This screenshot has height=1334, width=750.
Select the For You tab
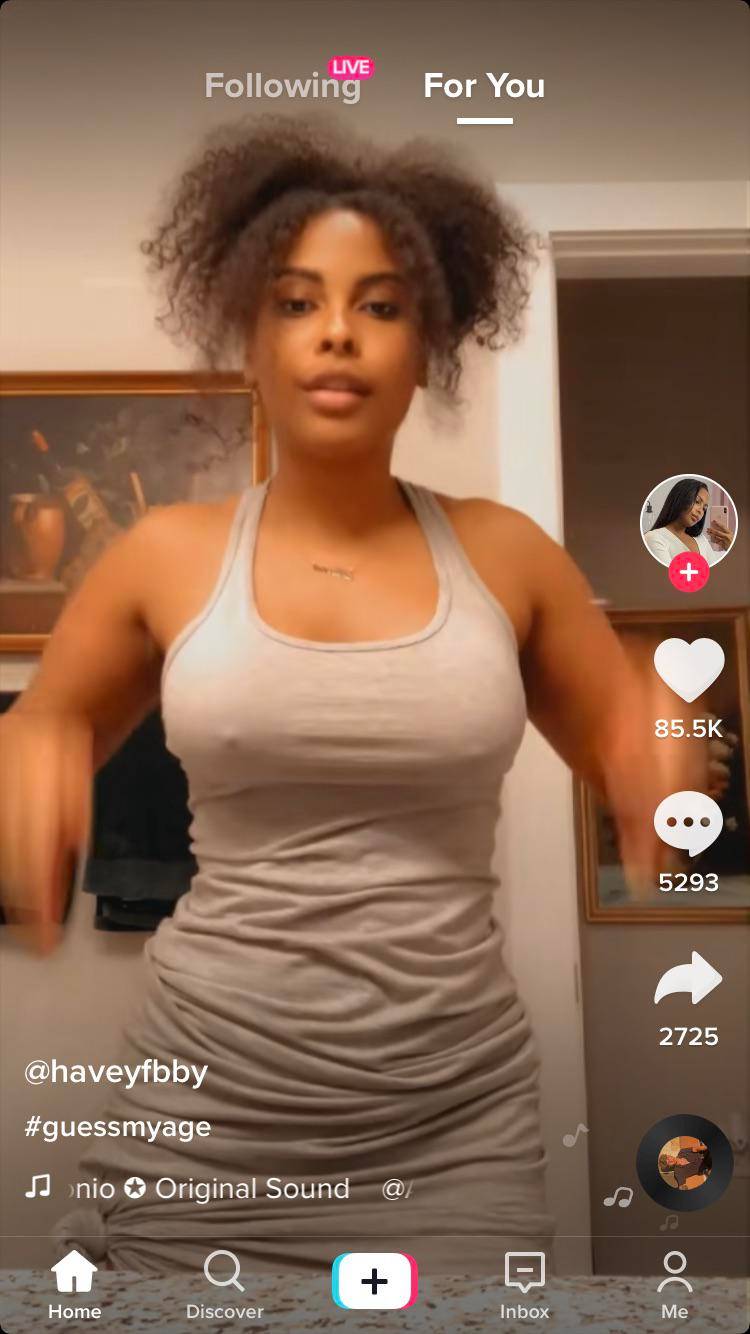(484, 86)
